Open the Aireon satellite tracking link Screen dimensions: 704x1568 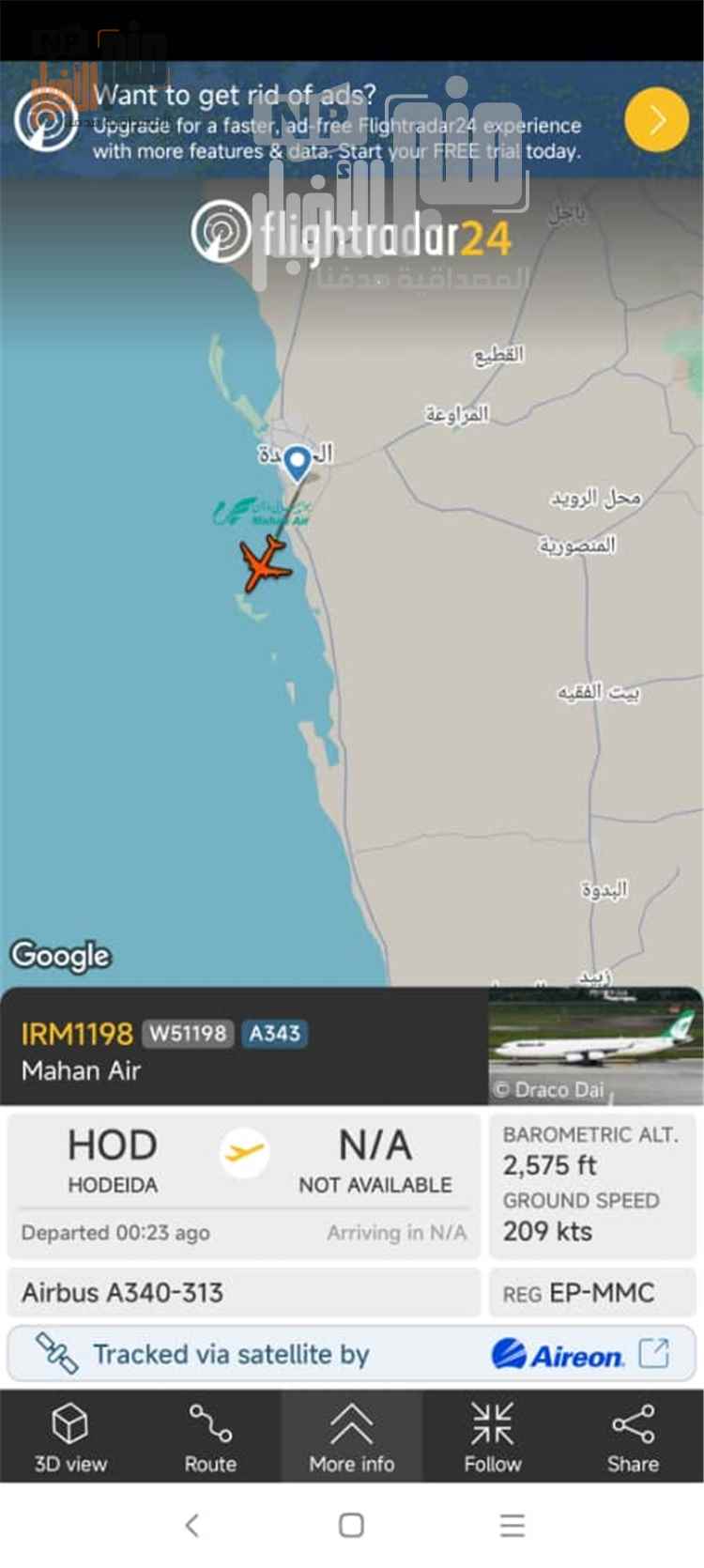pyautogui.click(x=654, y=1353)
